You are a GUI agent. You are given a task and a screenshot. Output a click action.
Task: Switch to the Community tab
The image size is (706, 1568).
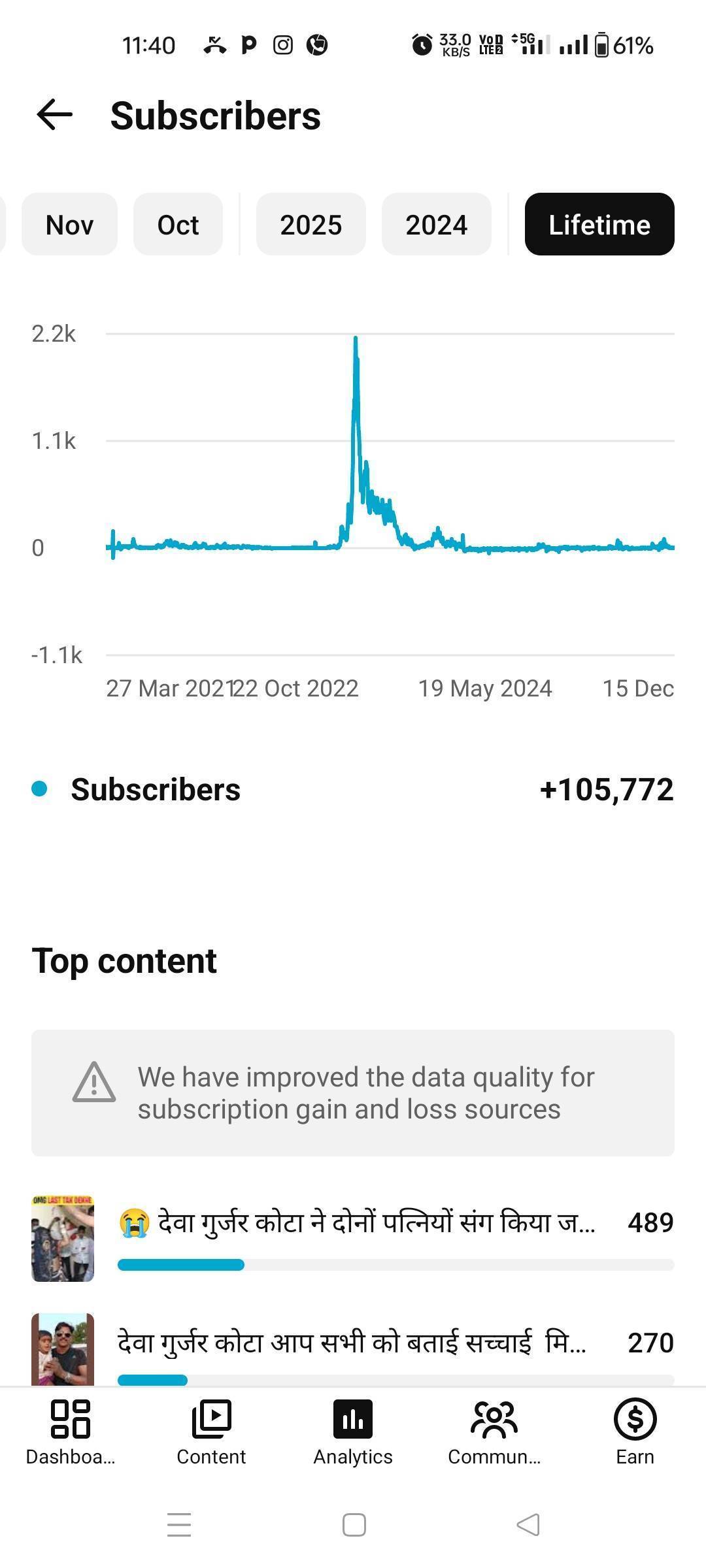(494, 1432)
